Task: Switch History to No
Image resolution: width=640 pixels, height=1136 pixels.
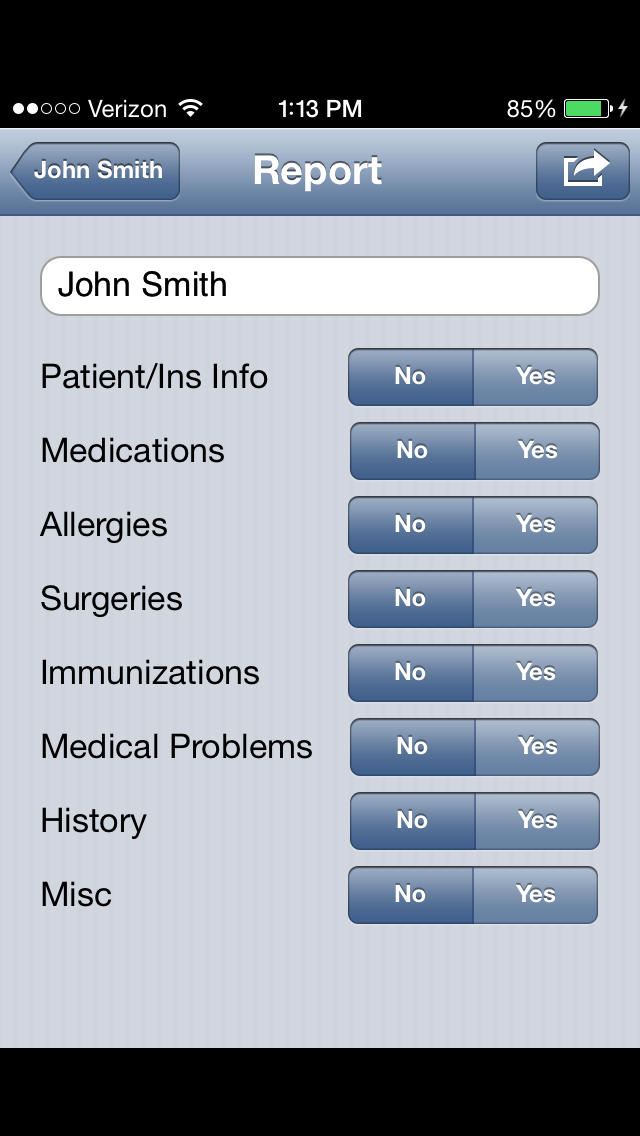Action: pyautogui.click(x=412, y=821)
